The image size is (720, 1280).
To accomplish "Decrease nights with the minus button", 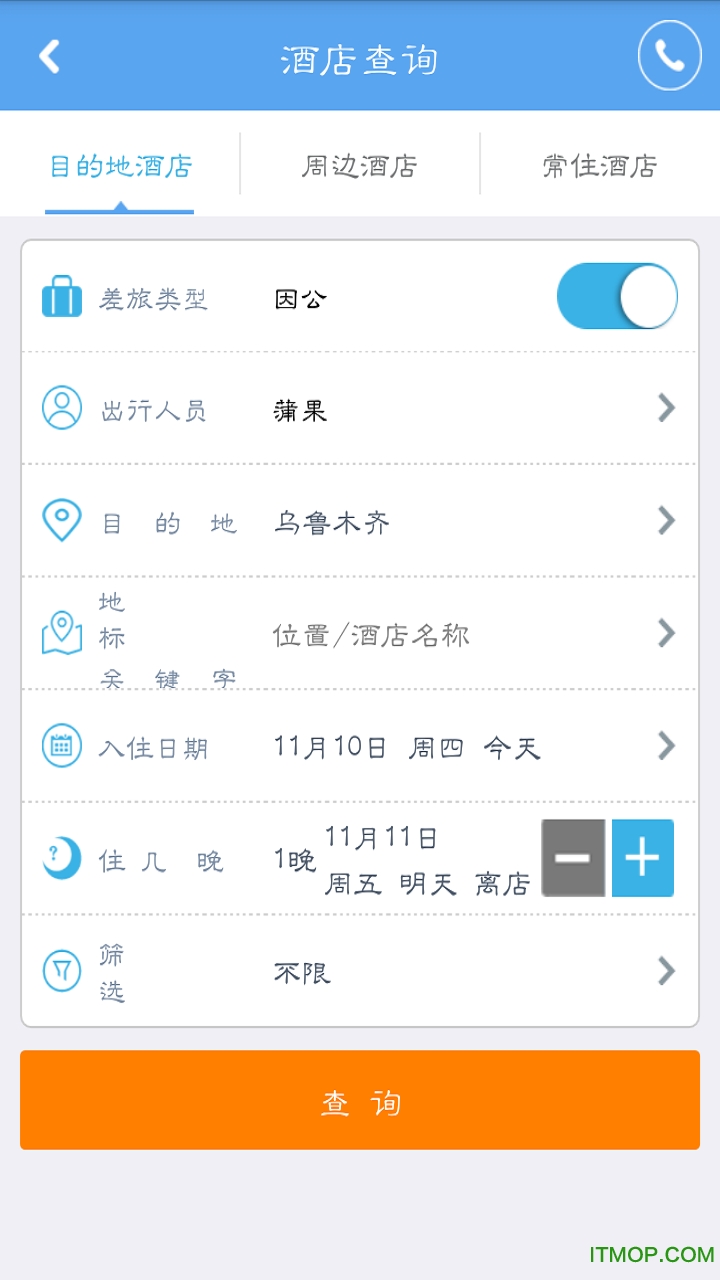I will (573, 858).
